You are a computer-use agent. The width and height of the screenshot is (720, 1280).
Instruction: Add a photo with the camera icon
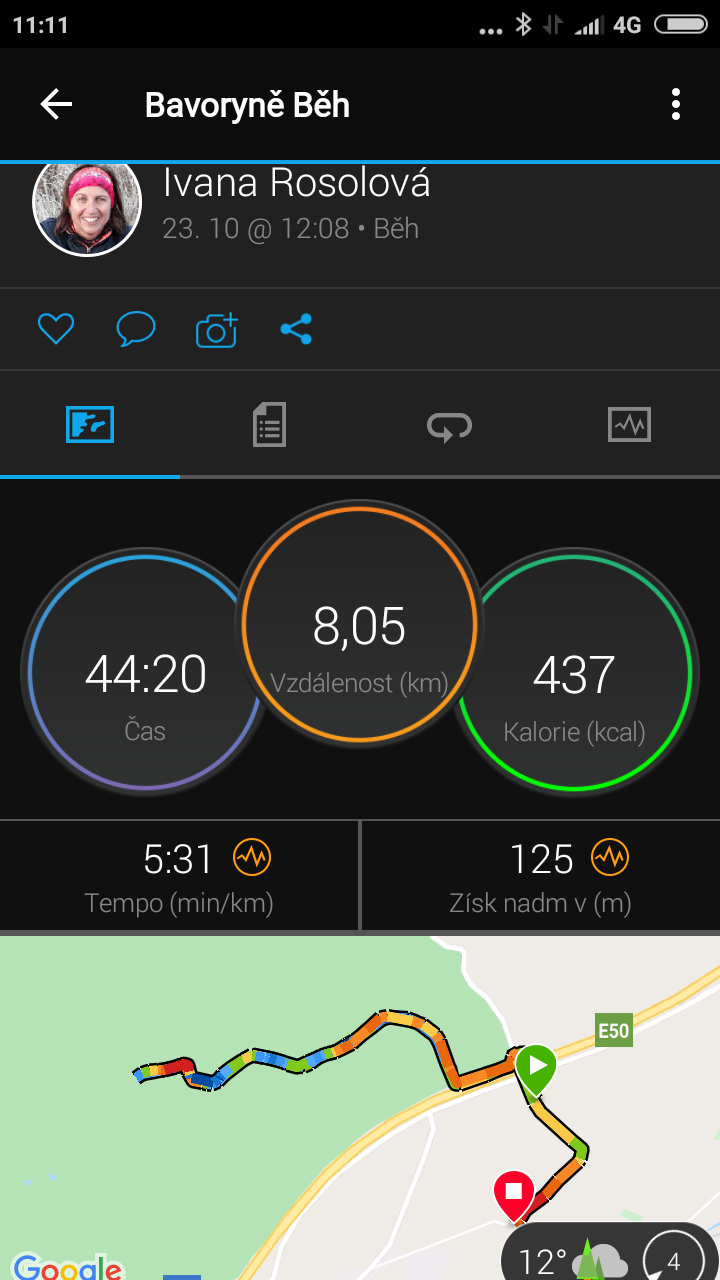click(x=216, y=329)
